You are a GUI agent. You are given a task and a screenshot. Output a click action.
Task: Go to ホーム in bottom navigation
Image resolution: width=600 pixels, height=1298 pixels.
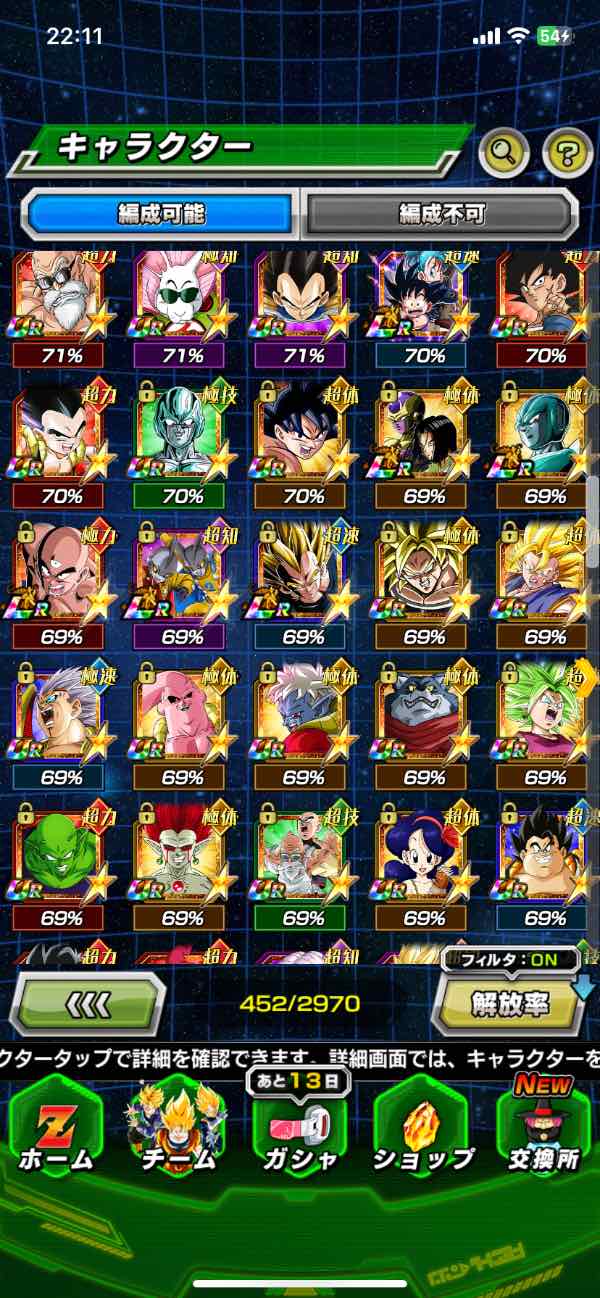pyautogui.click(x=56, y=1128)
